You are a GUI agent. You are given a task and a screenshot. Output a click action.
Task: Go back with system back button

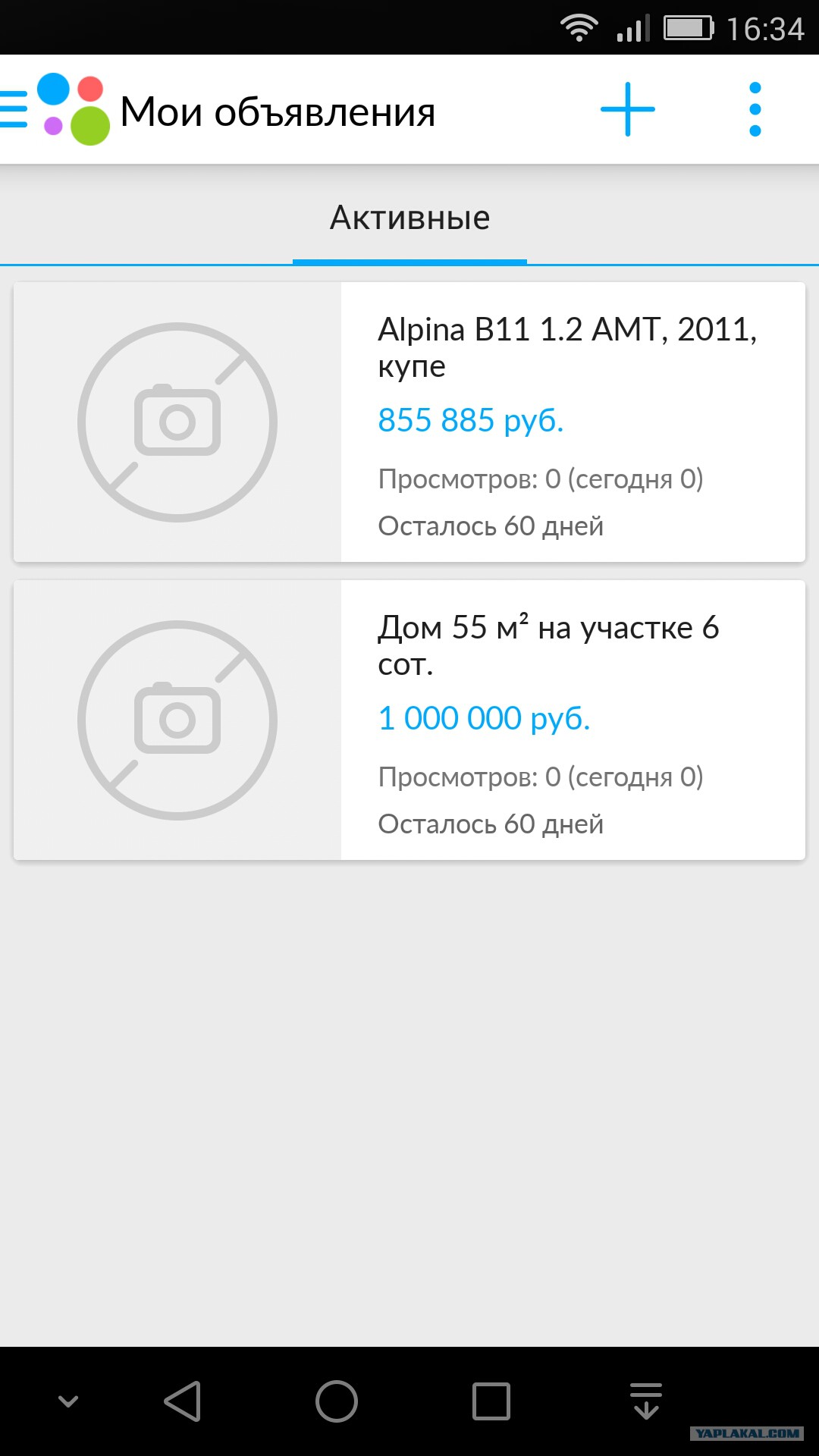click(x=183, y=1401)
